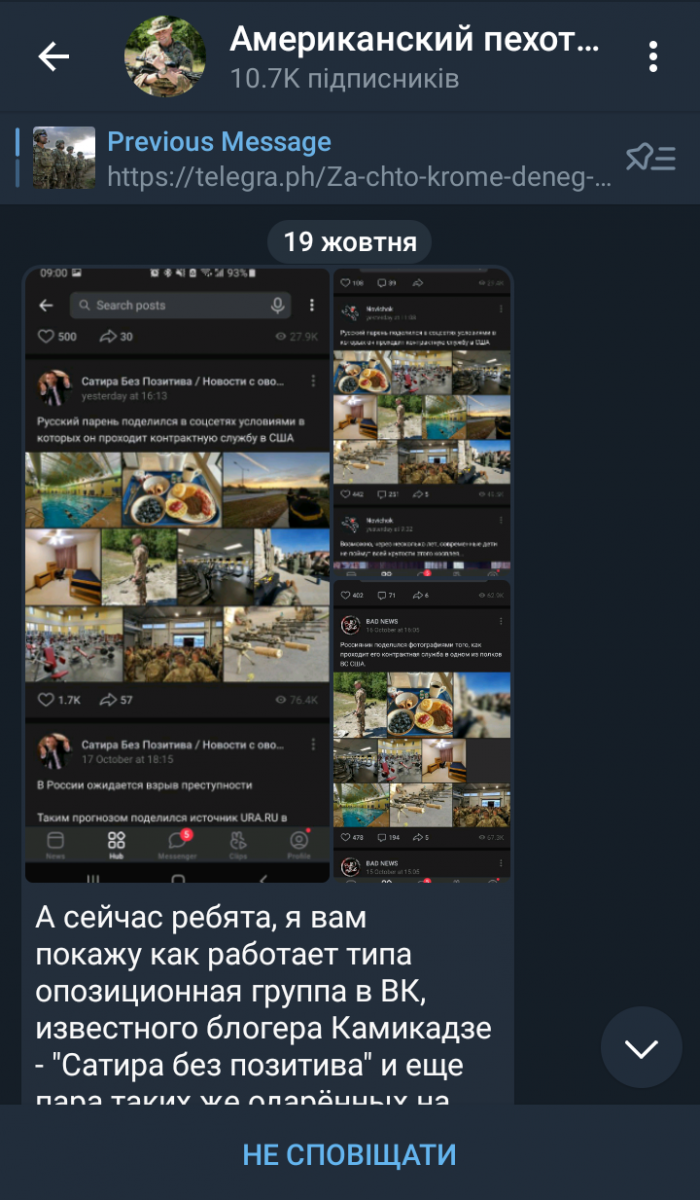Jump to the latest messages
This screenshot has width=700, height=1200.
[x=641, y=1048]
